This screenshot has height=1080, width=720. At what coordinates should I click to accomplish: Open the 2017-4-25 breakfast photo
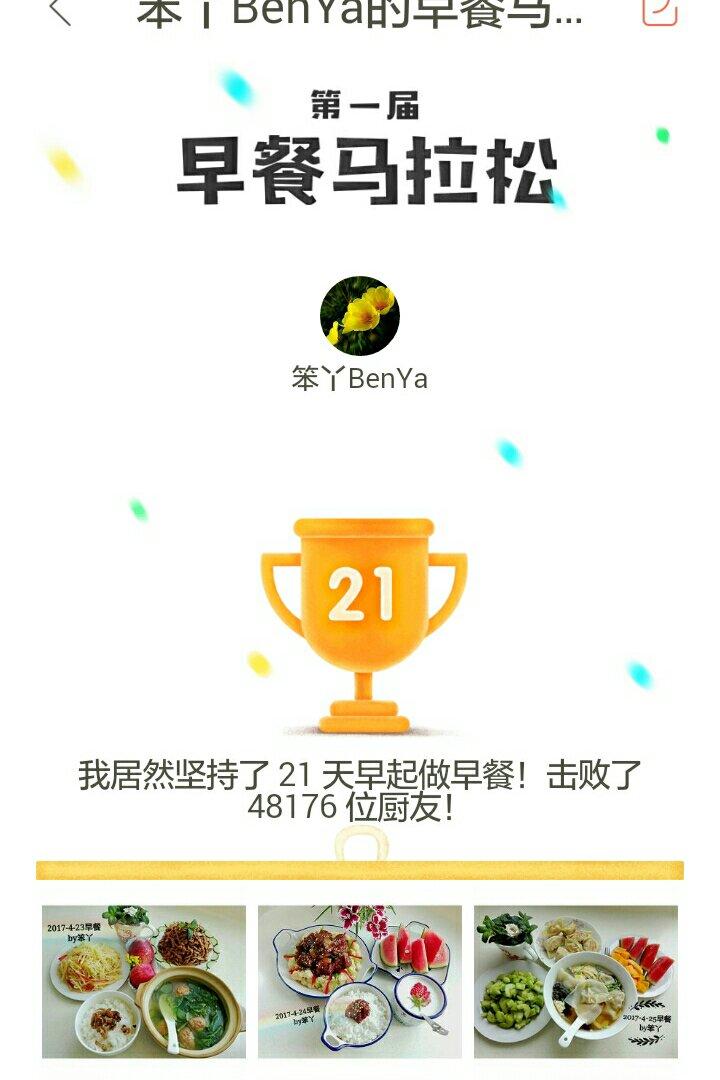(576, 982)
